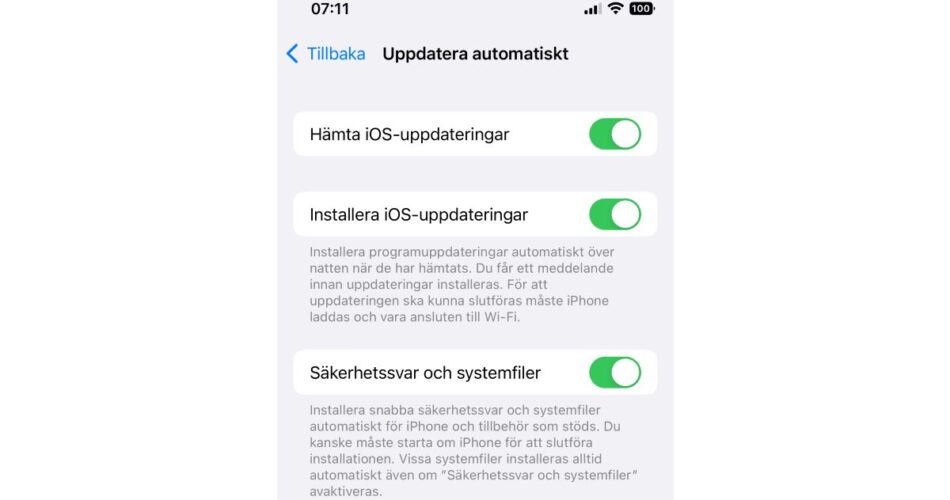
Task: Go back with the Tillbaka button
Action: [x=325, y=54]
